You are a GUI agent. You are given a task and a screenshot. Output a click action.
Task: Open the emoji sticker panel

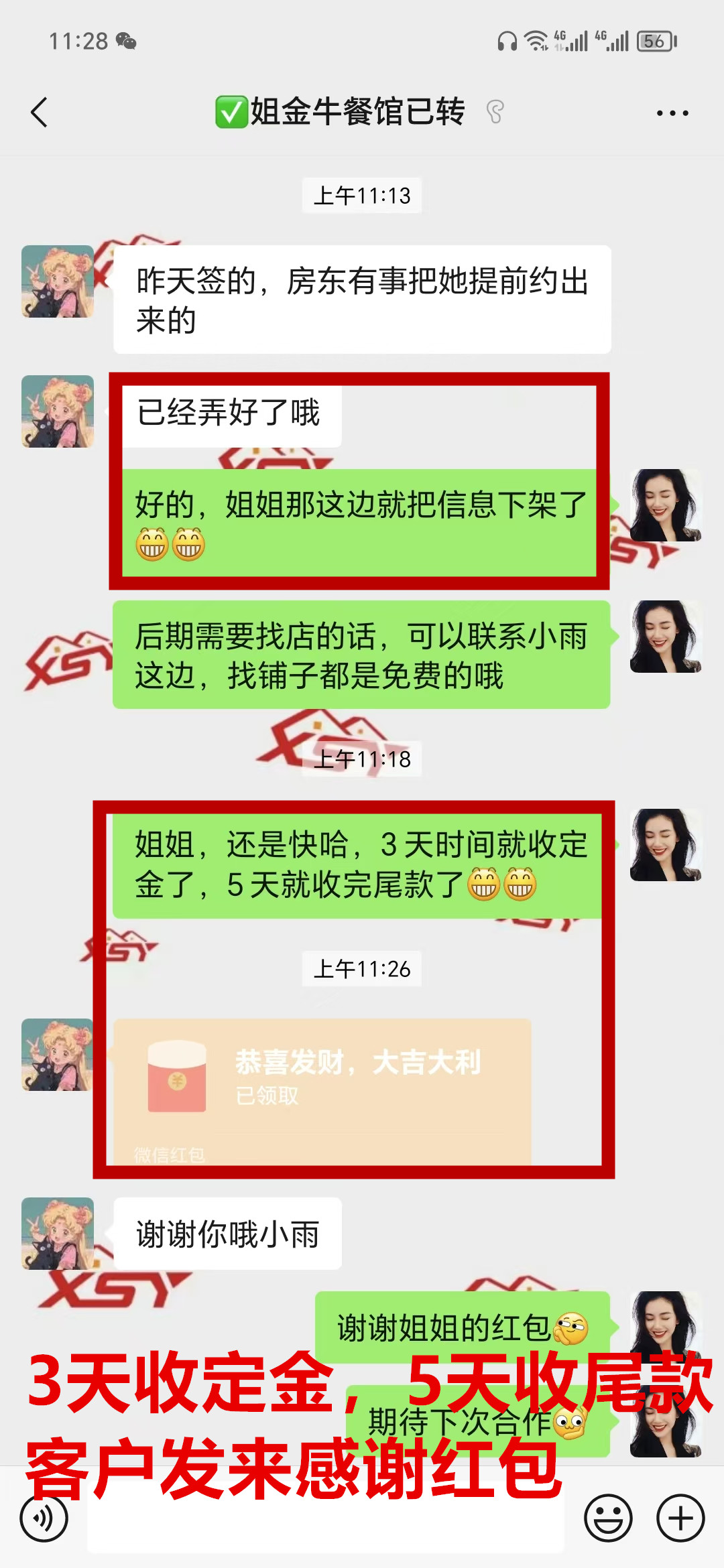pos(608,1518)
